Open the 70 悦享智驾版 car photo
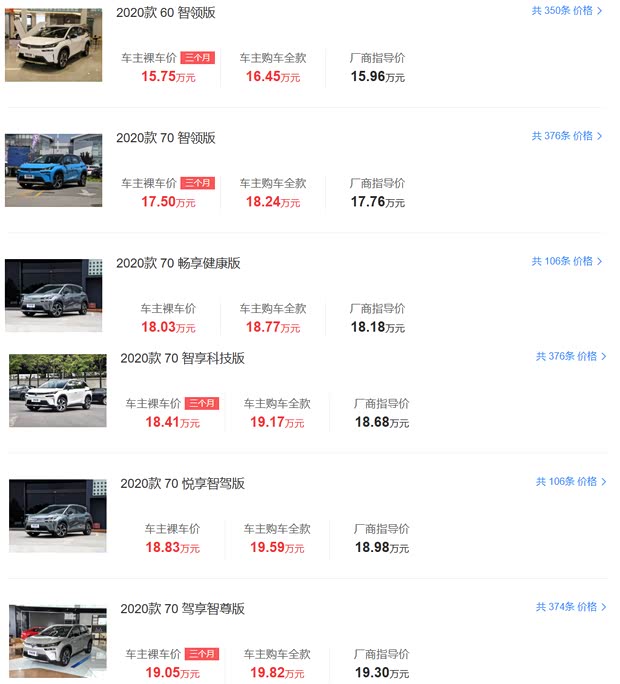 [58, 515]
